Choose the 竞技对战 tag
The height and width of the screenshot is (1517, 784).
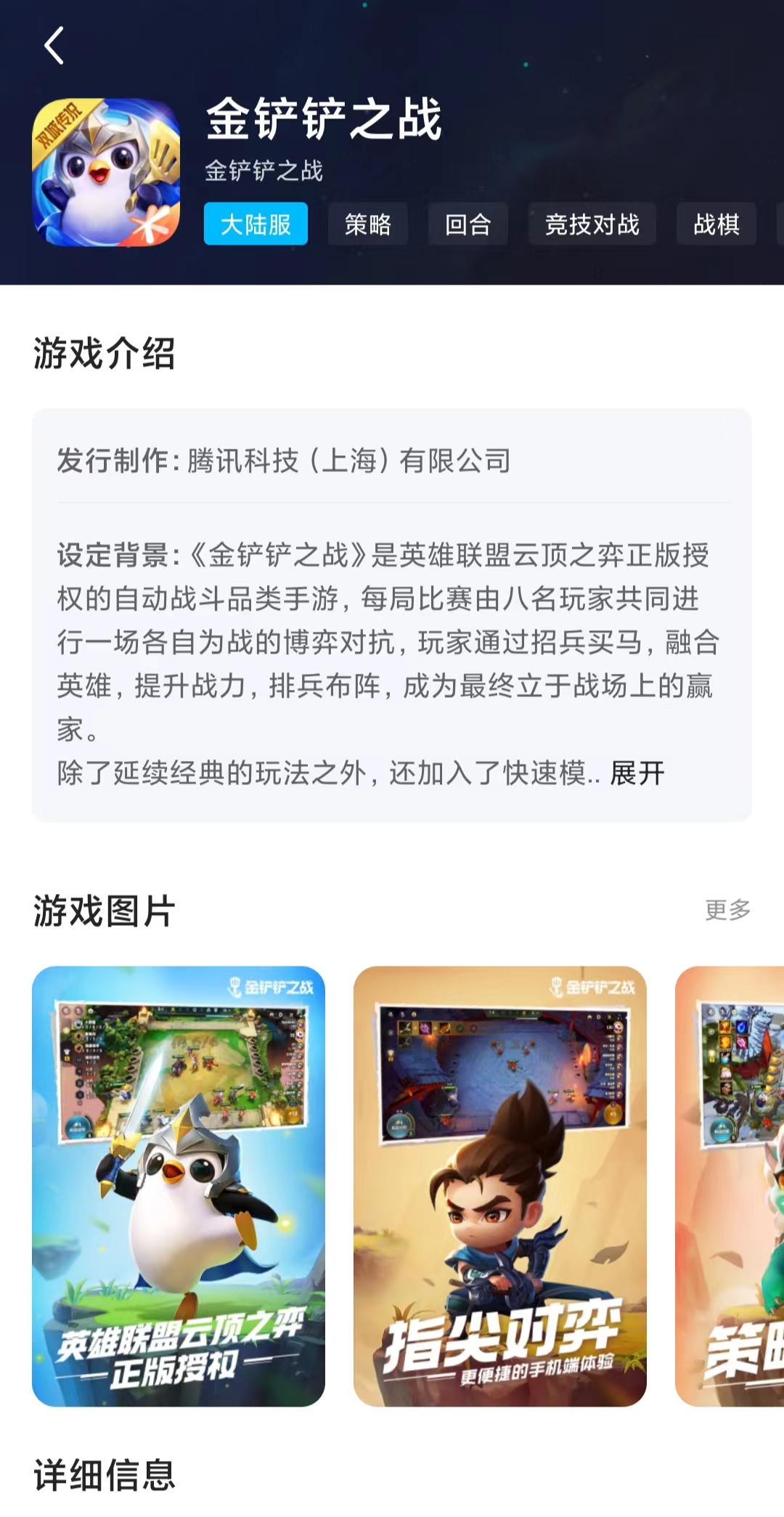point(592,224)
